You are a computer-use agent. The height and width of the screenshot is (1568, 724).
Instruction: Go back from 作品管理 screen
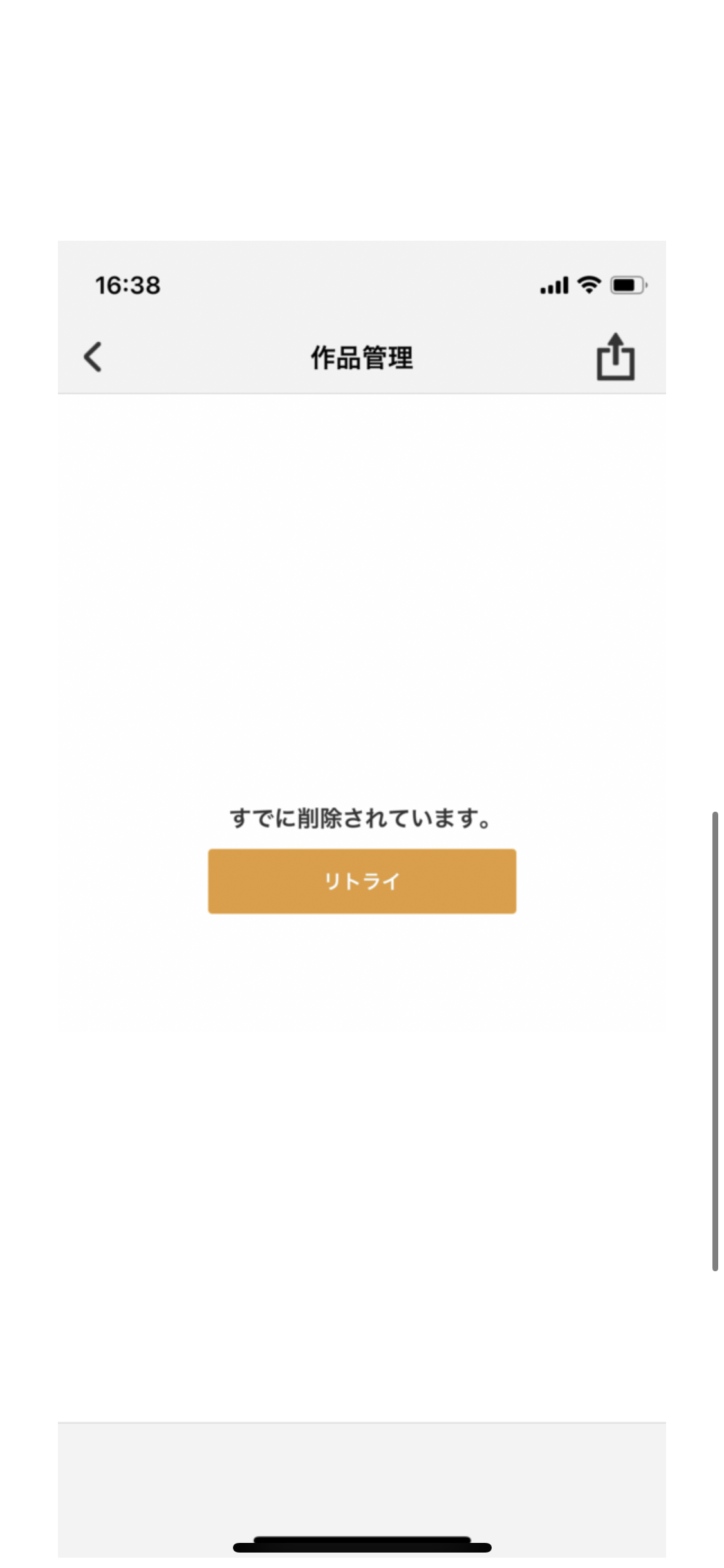[x=93, y=357]
